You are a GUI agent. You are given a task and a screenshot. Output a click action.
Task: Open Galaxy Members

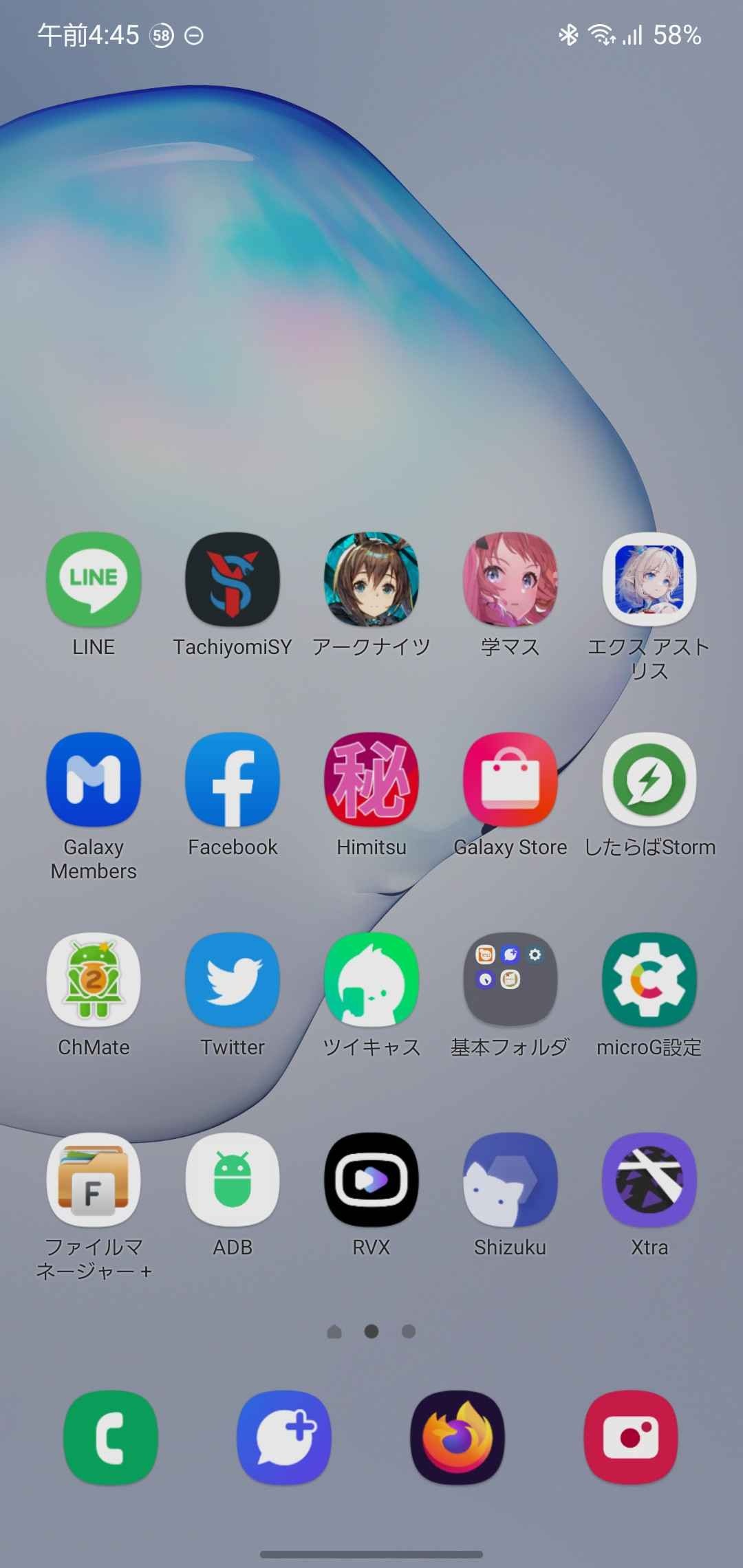click(94, 779)
